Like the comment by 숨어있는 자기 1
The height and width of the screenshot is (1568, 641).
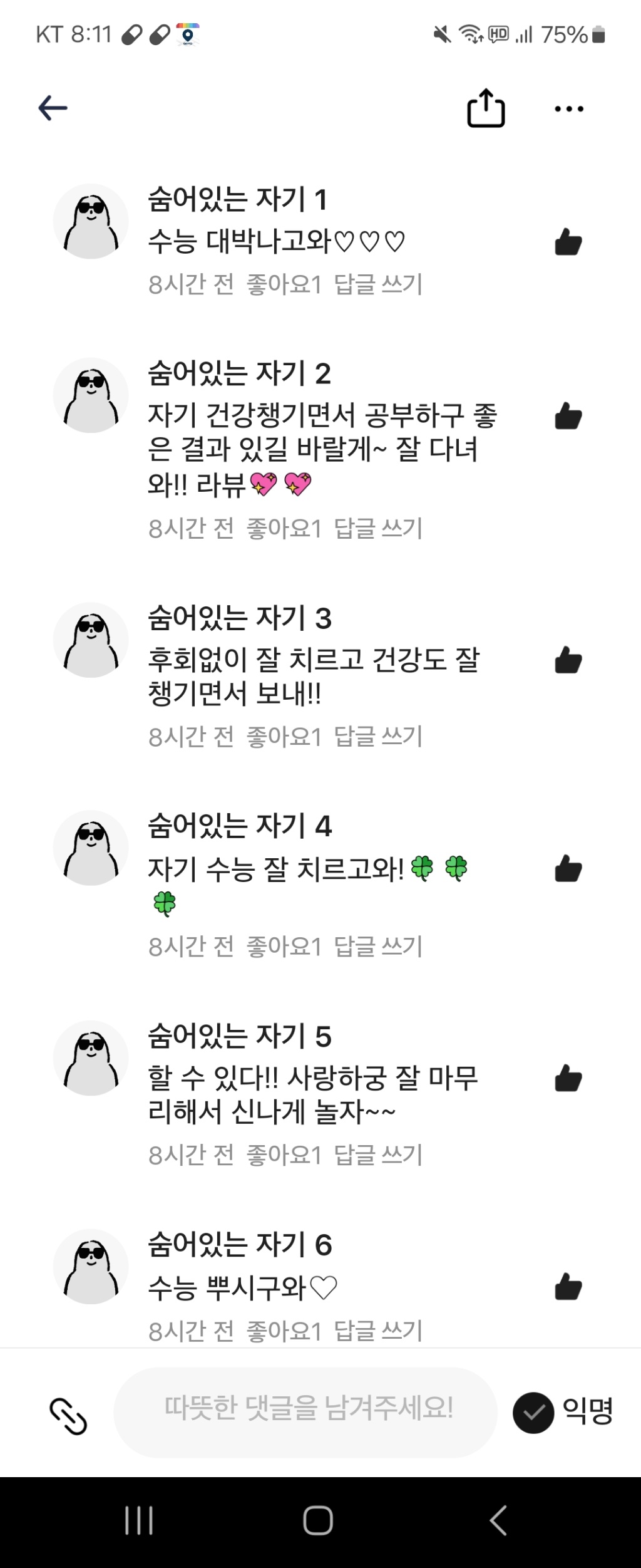pos(568,242)
